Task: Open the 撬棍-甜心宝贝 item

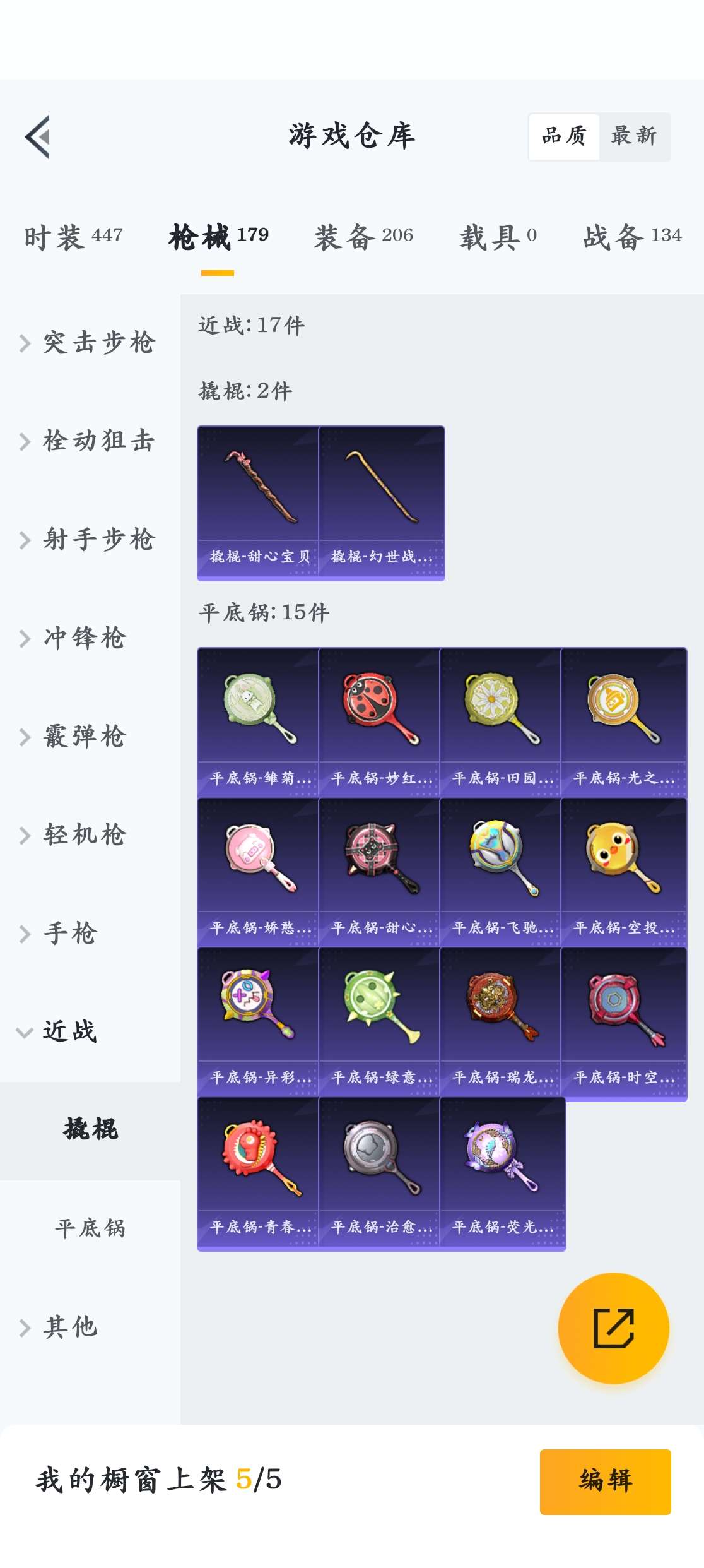Action: [x=258, y=502]
